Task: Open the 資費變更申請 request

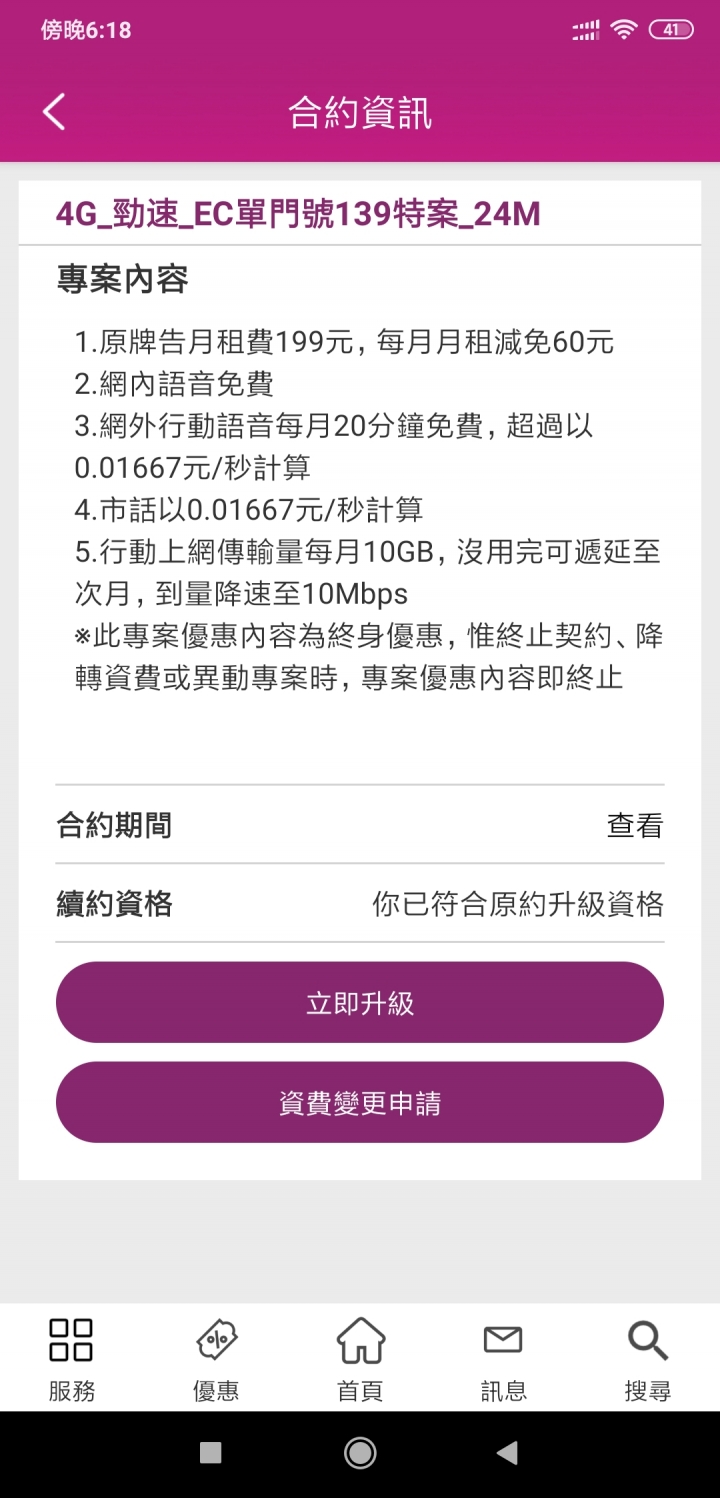Action: [x=360, y=1103]
